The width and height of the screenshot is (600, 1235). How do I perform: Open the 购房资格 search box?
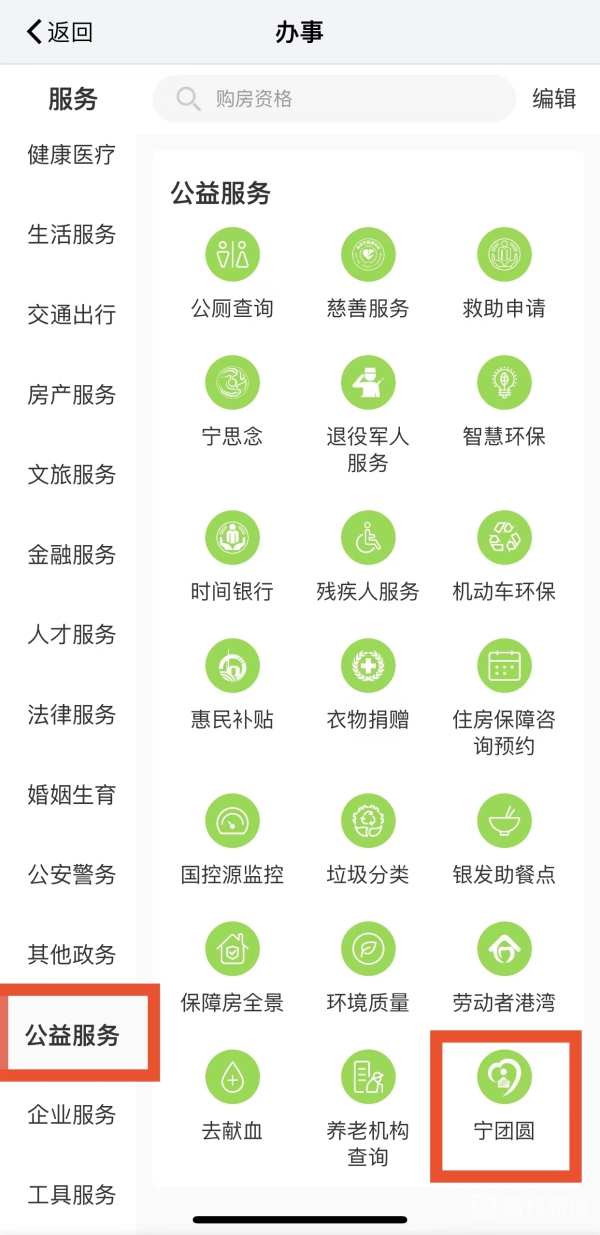(334, 98)
